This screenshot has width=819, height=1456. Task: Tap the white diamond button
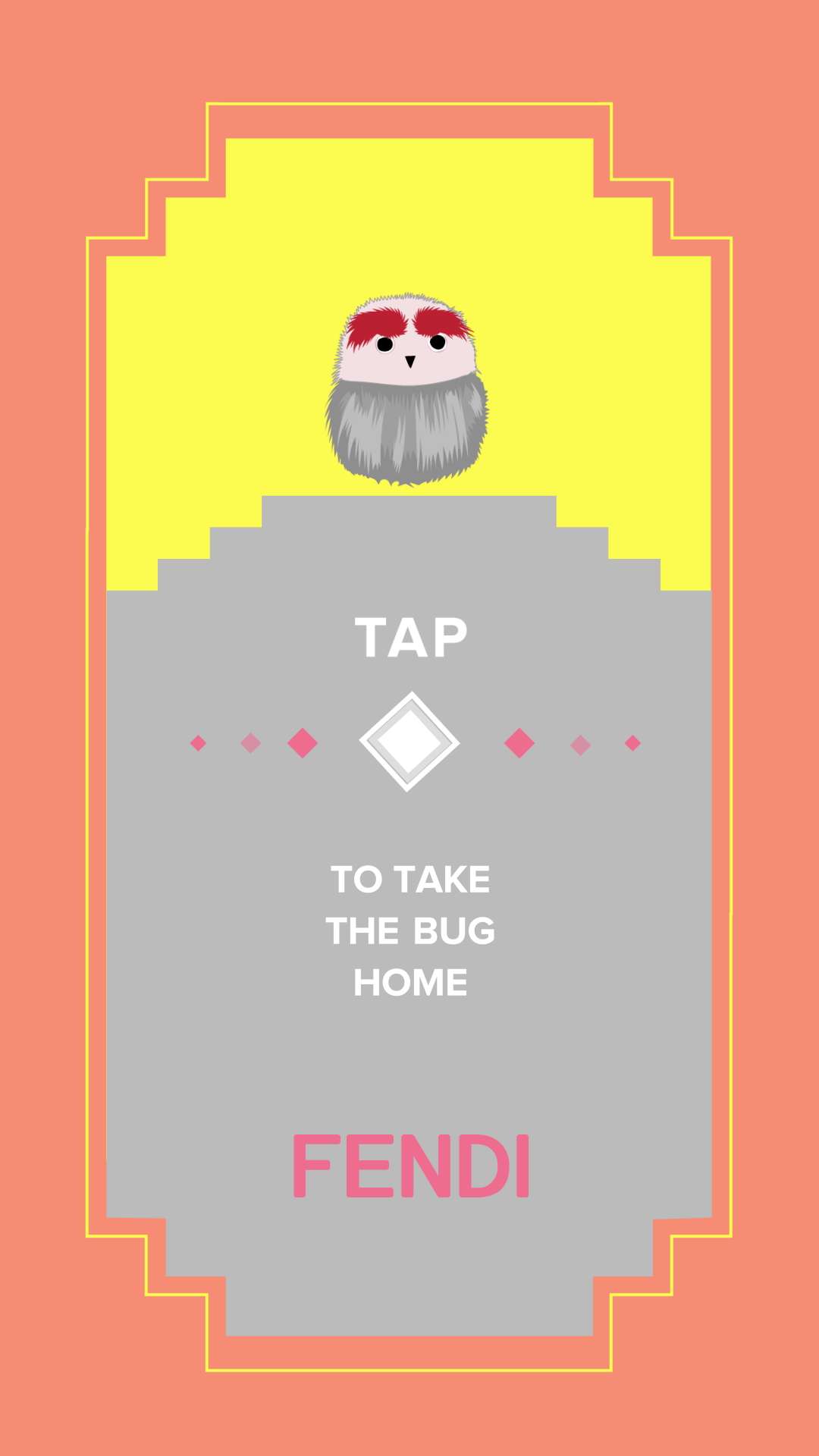click(x=409, y=742)
